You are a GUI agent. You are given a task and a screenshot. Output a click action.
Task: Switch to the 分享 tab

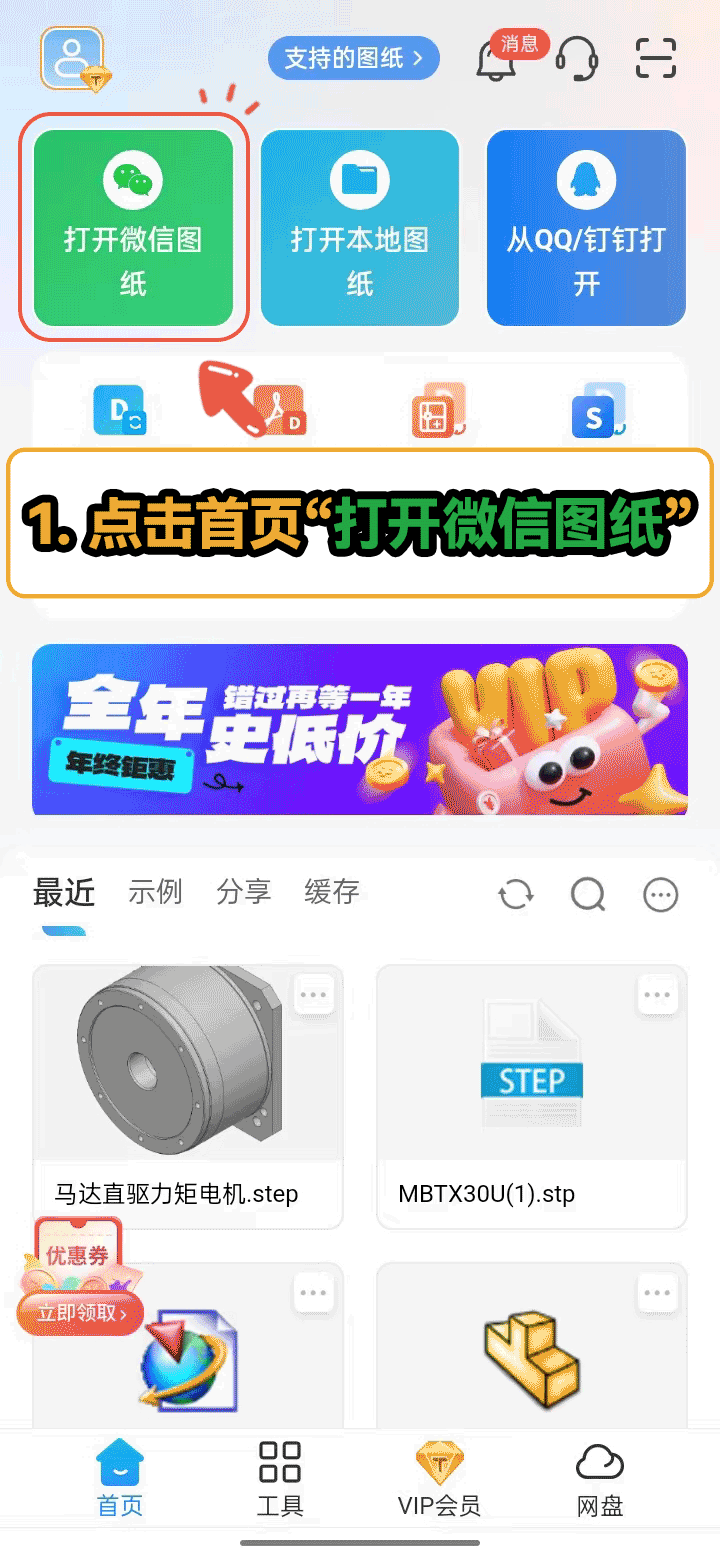[x=243, y=892]
